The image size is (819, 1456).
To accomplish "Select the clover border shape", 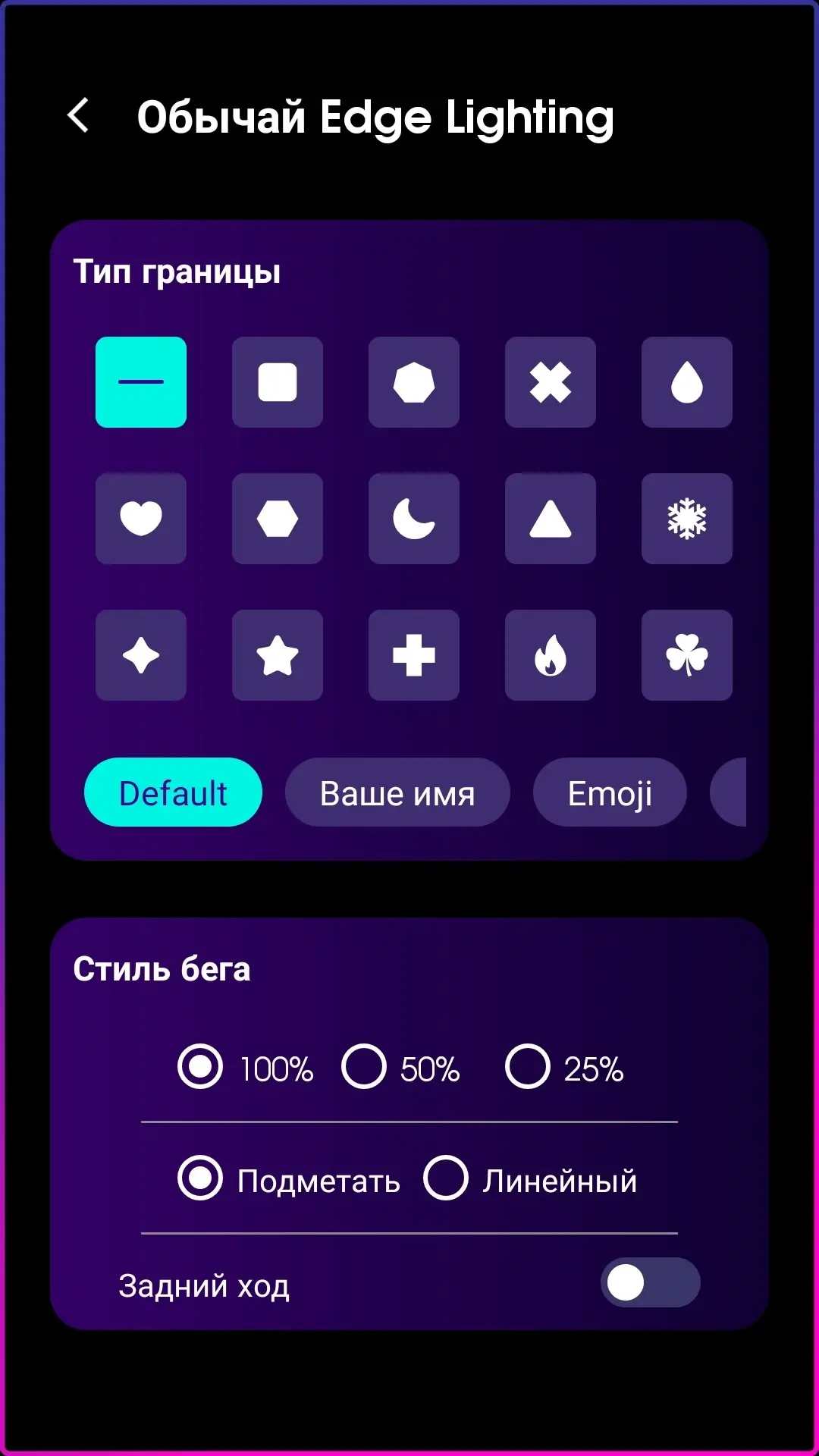I will [x=687, y=655].
